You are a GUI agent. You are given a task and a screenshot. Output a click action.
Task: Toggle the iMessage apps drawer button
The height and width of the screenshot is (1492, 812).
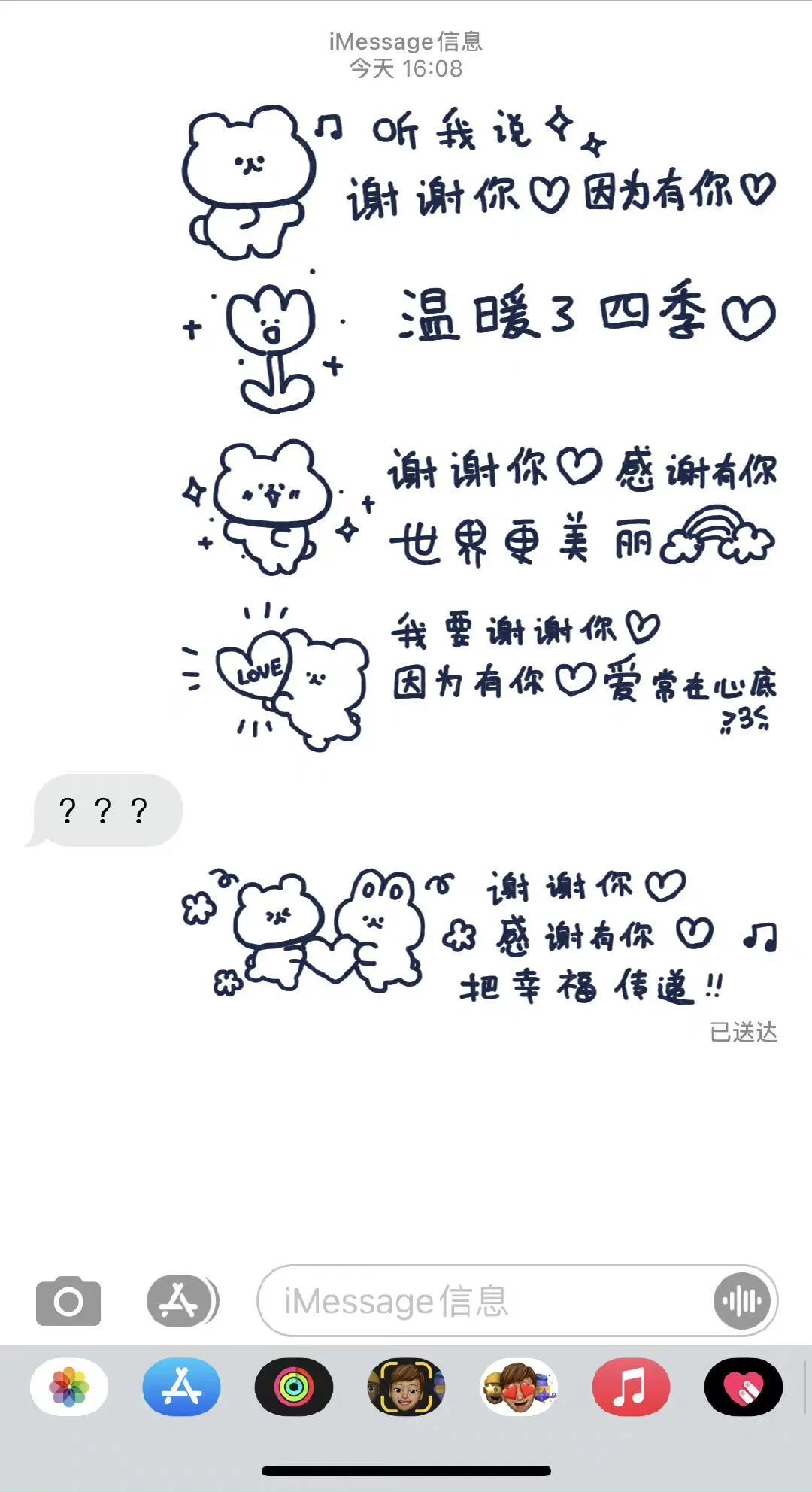[180, 1300]
